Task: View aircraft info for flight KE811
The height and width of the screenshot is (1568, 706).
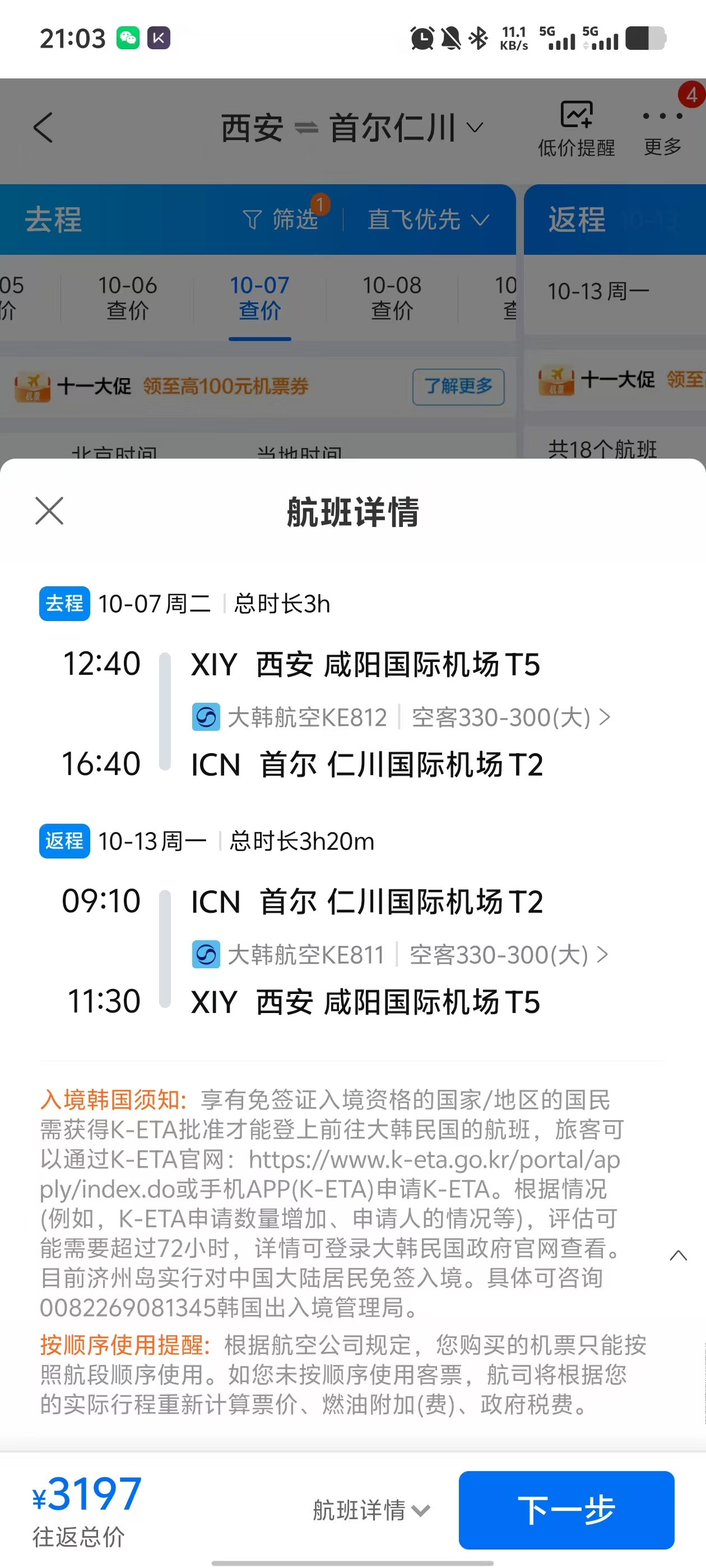Action: tap(508, 955)
